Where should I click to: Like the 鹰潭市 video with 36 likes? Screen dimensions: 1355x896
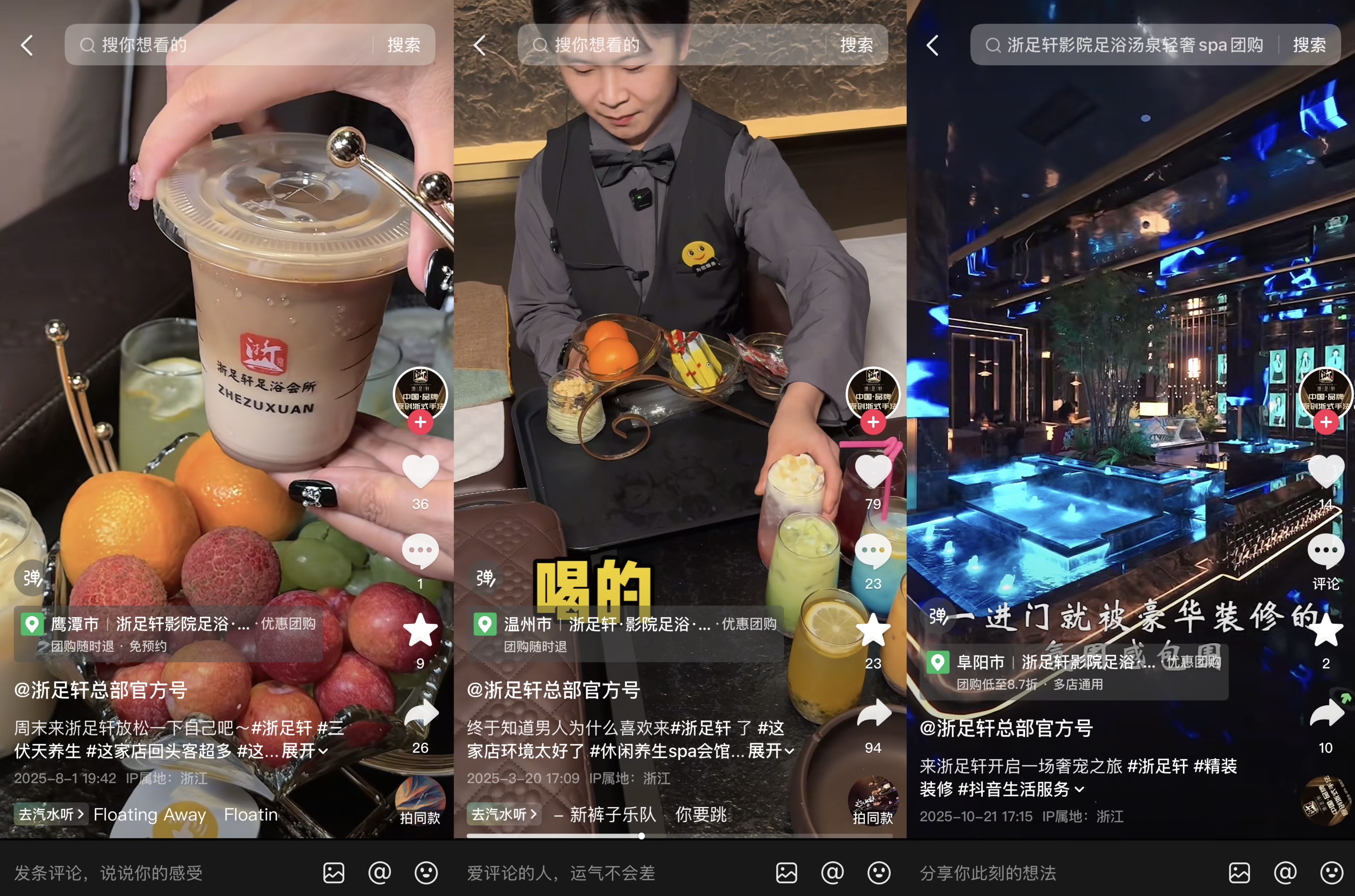420,472
